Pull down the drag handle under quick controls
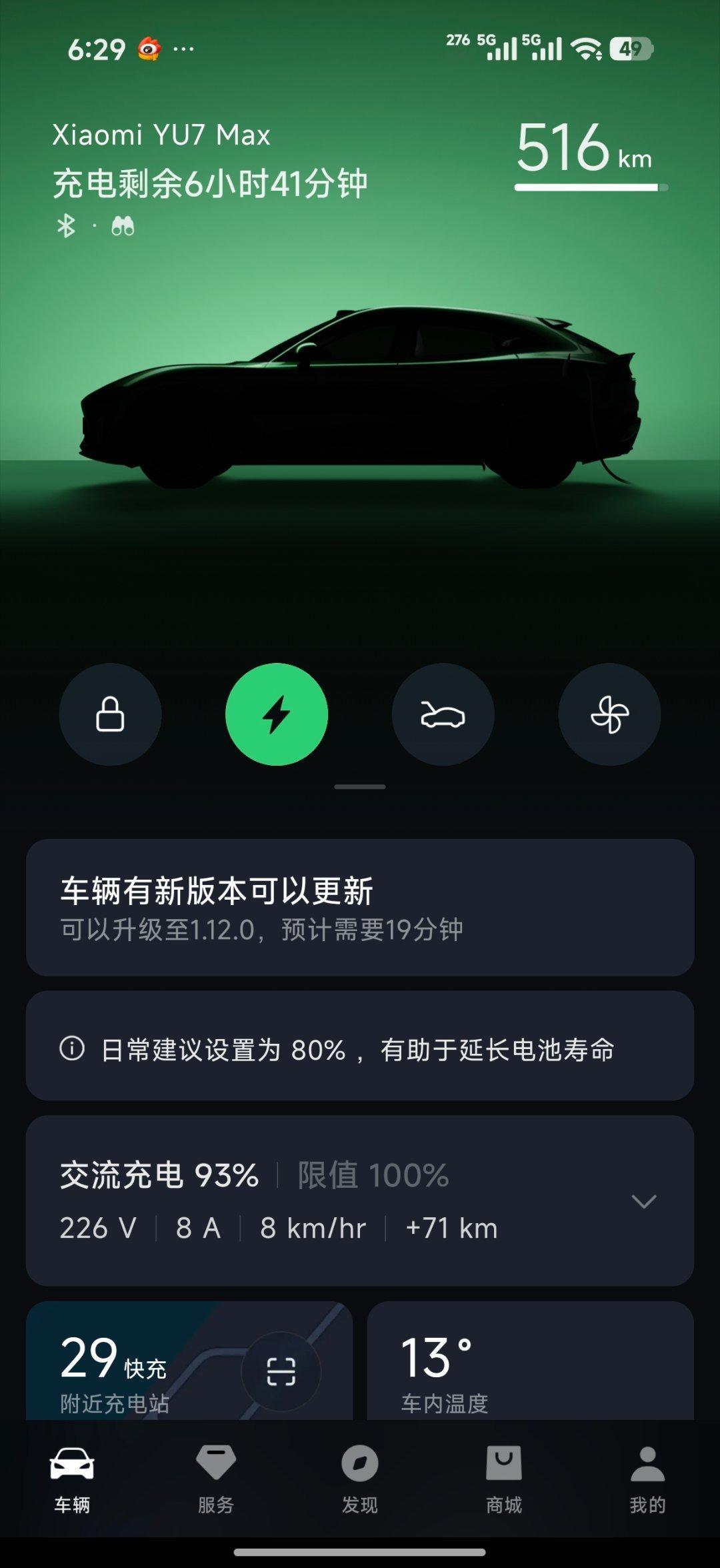The height and width of the screenshot is (1568, 720). point(360,787)
